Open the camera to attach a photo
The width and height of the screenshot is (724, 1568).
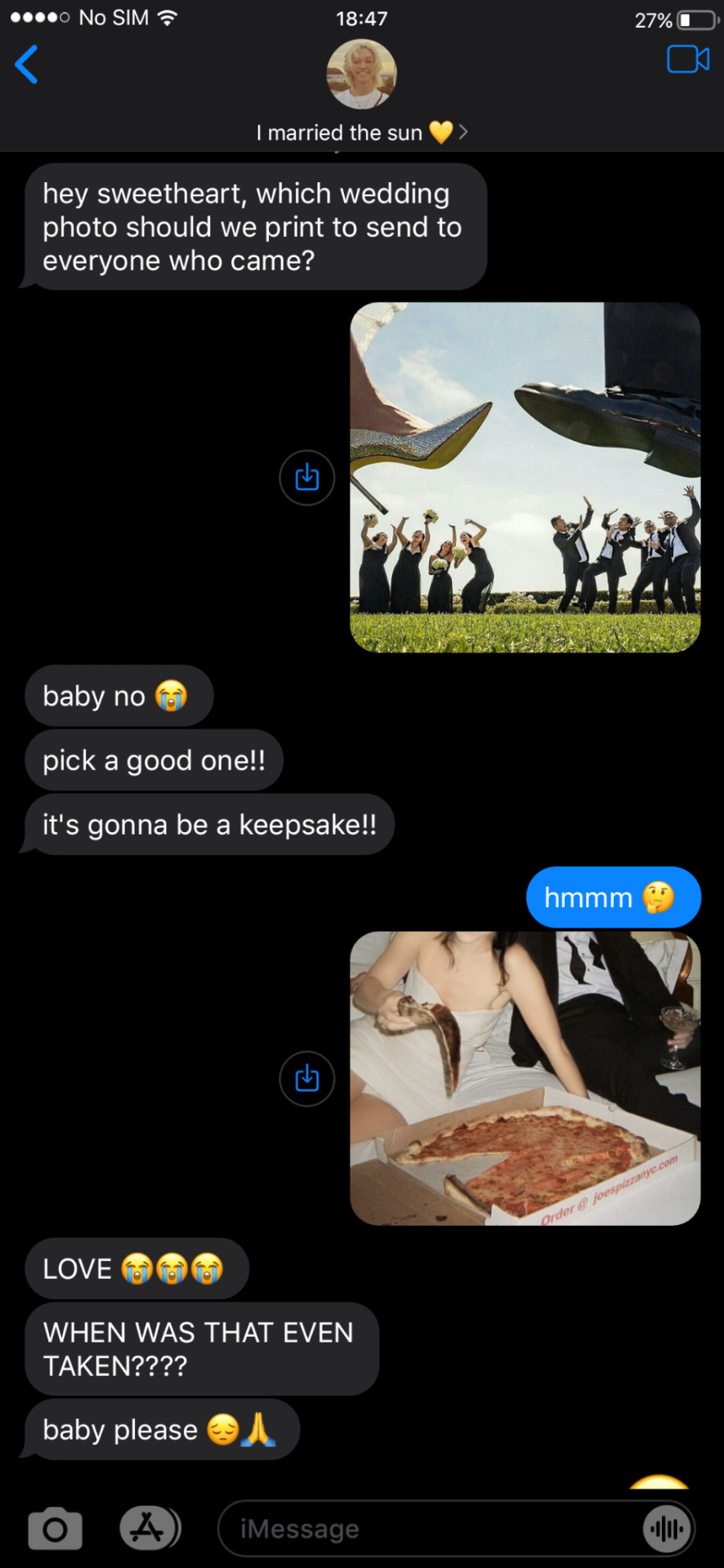pyautogui.click(x=56, y=1529)
